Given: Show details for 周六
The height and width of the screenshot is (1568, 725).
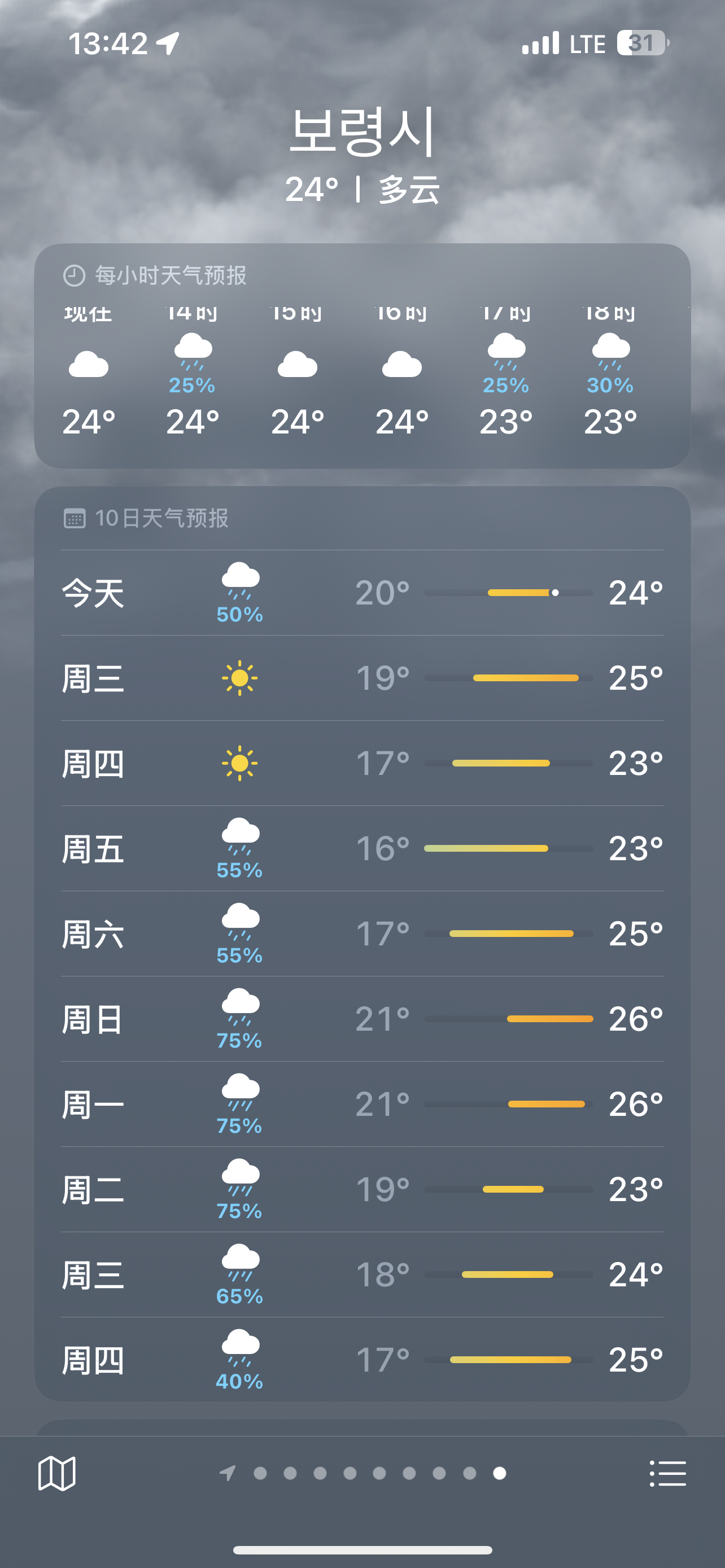Looking at the screenshot, I should pos(362,934).
